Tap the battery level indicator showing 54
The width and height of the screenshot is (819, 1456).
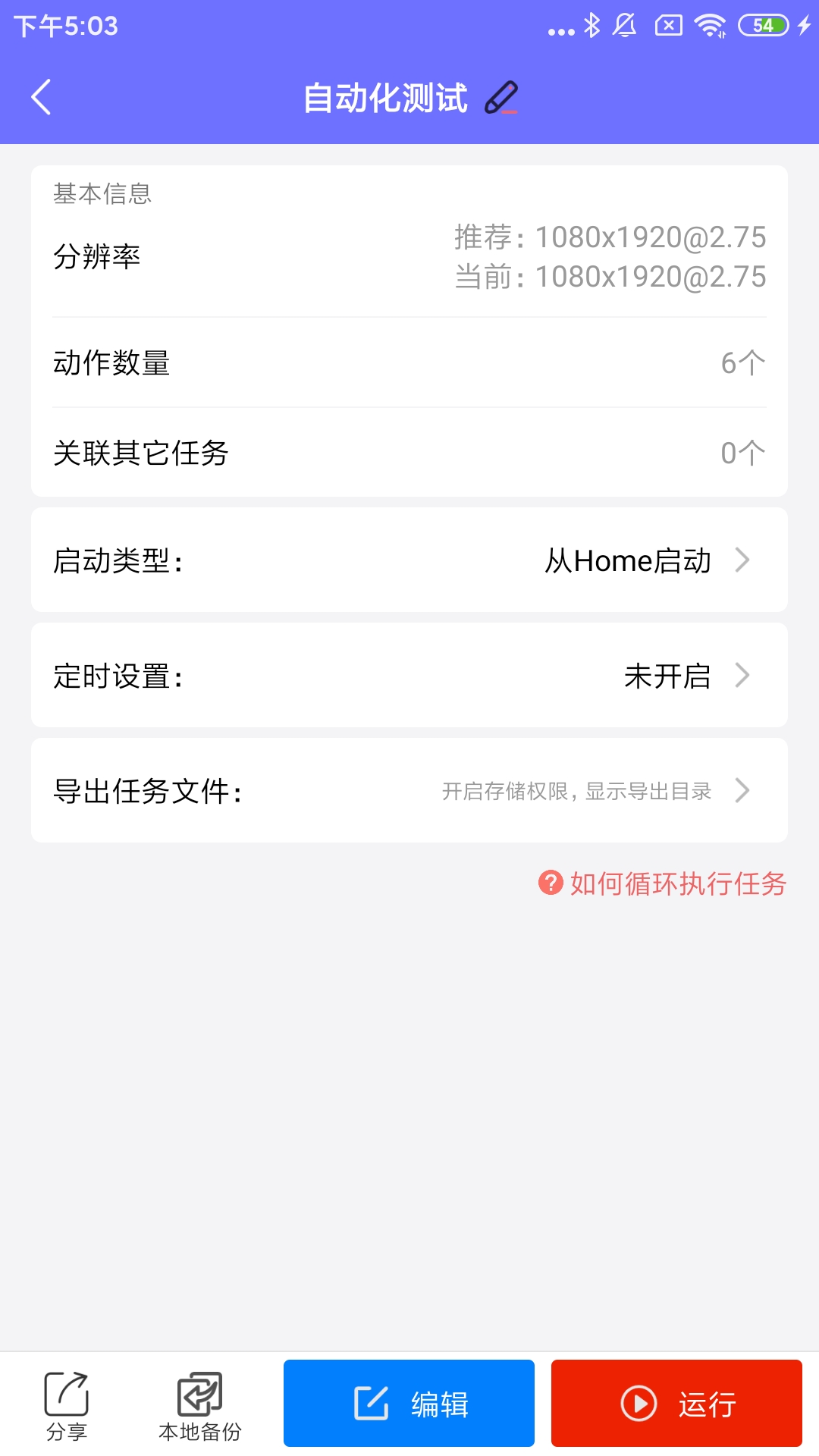point(763,25)
